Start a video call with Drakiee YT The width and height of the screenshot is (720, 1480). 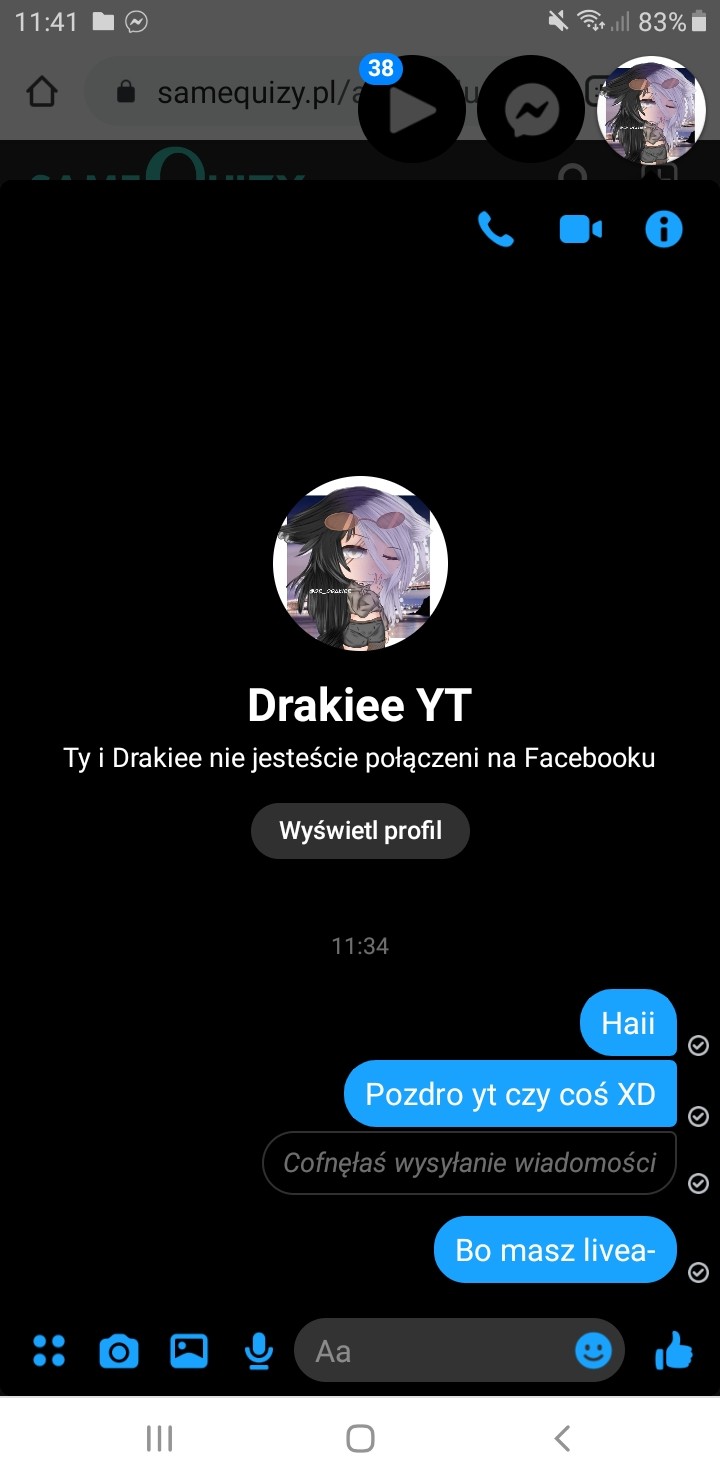coord(580,230)
